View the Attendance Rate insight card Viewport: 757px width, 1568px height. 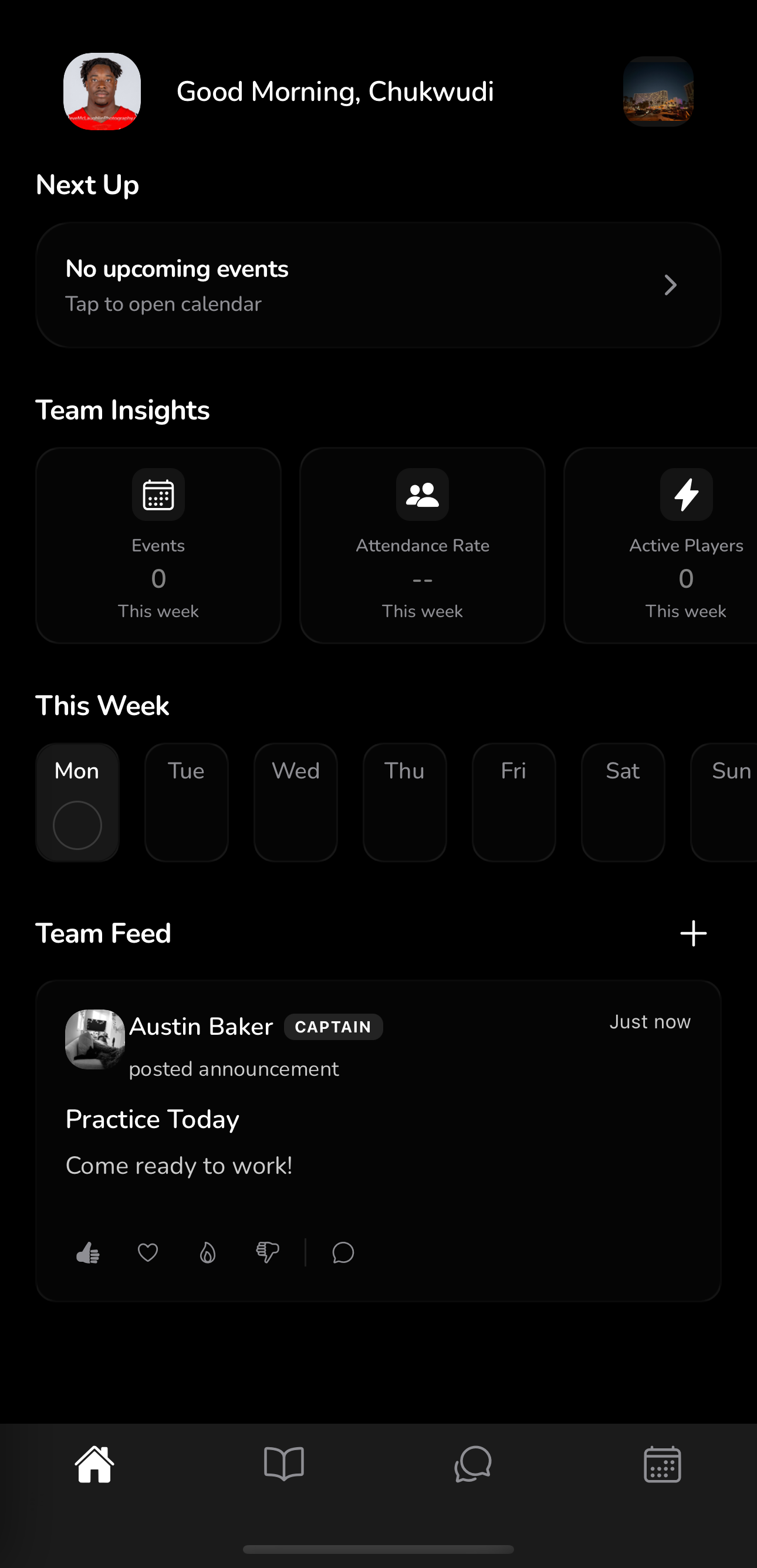point(422,545)
